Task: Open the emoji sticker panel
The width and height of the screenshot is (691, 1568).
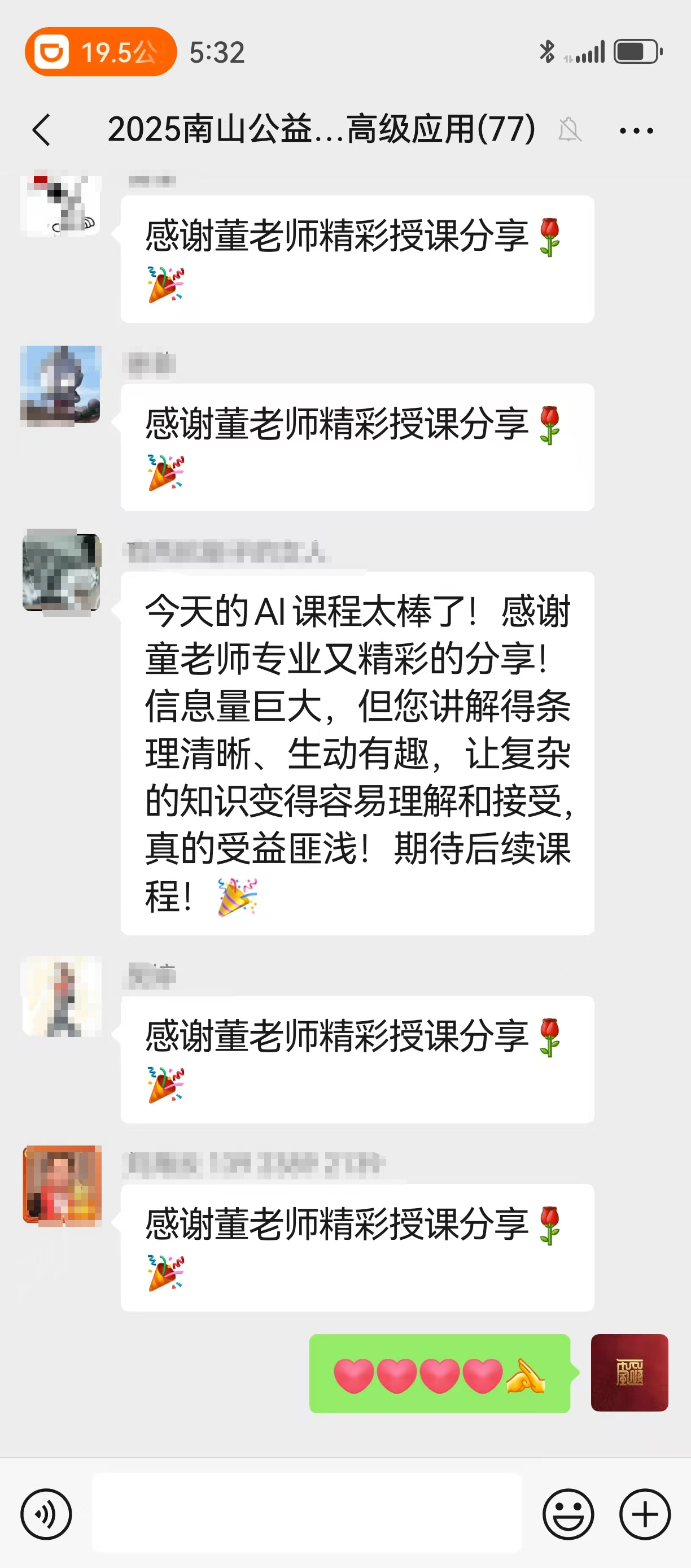Action: point(568,1514)
